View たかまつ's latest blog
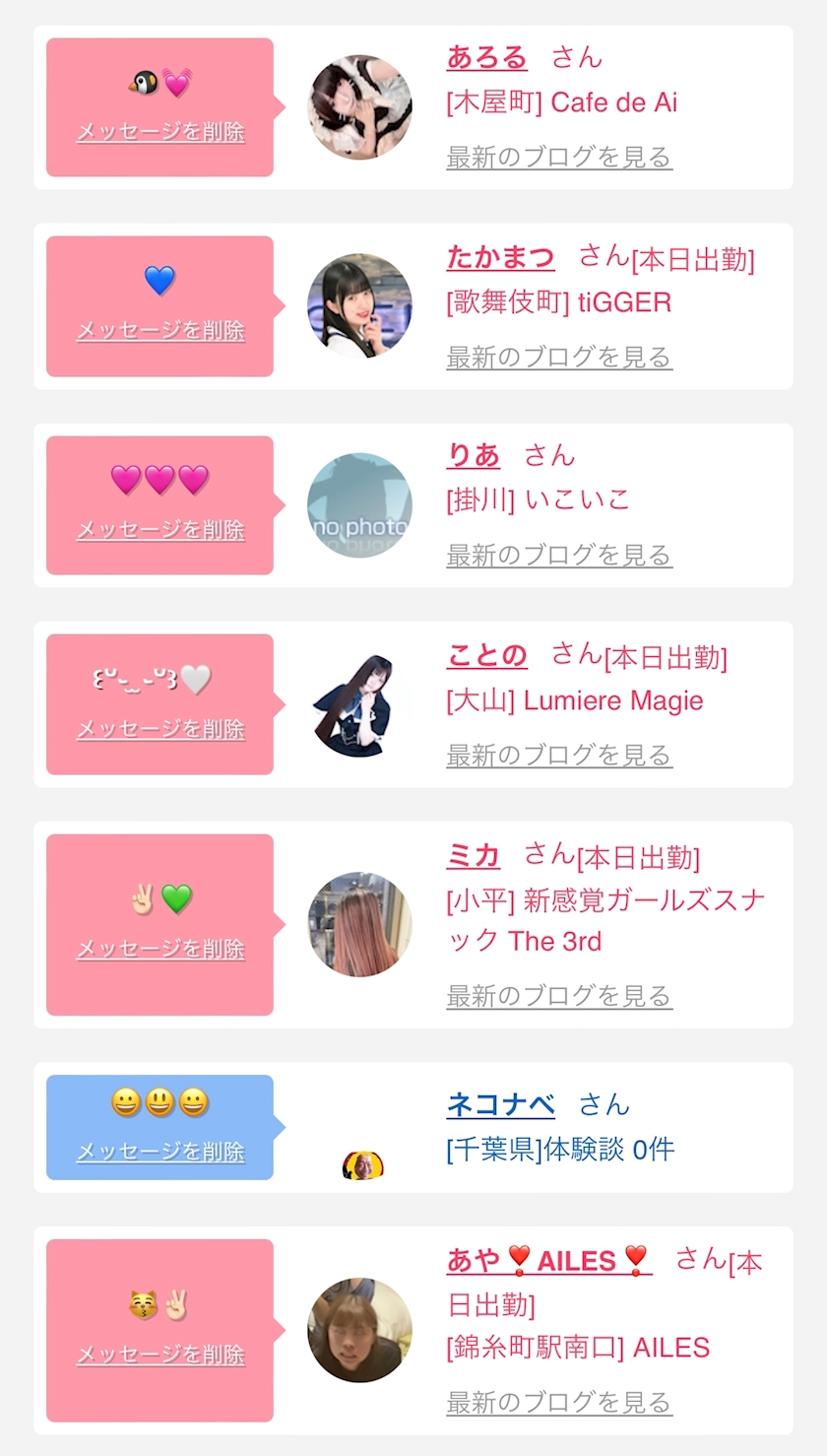Image resolution: width=827 pixels, height=1456 pixels. [558, 357]
